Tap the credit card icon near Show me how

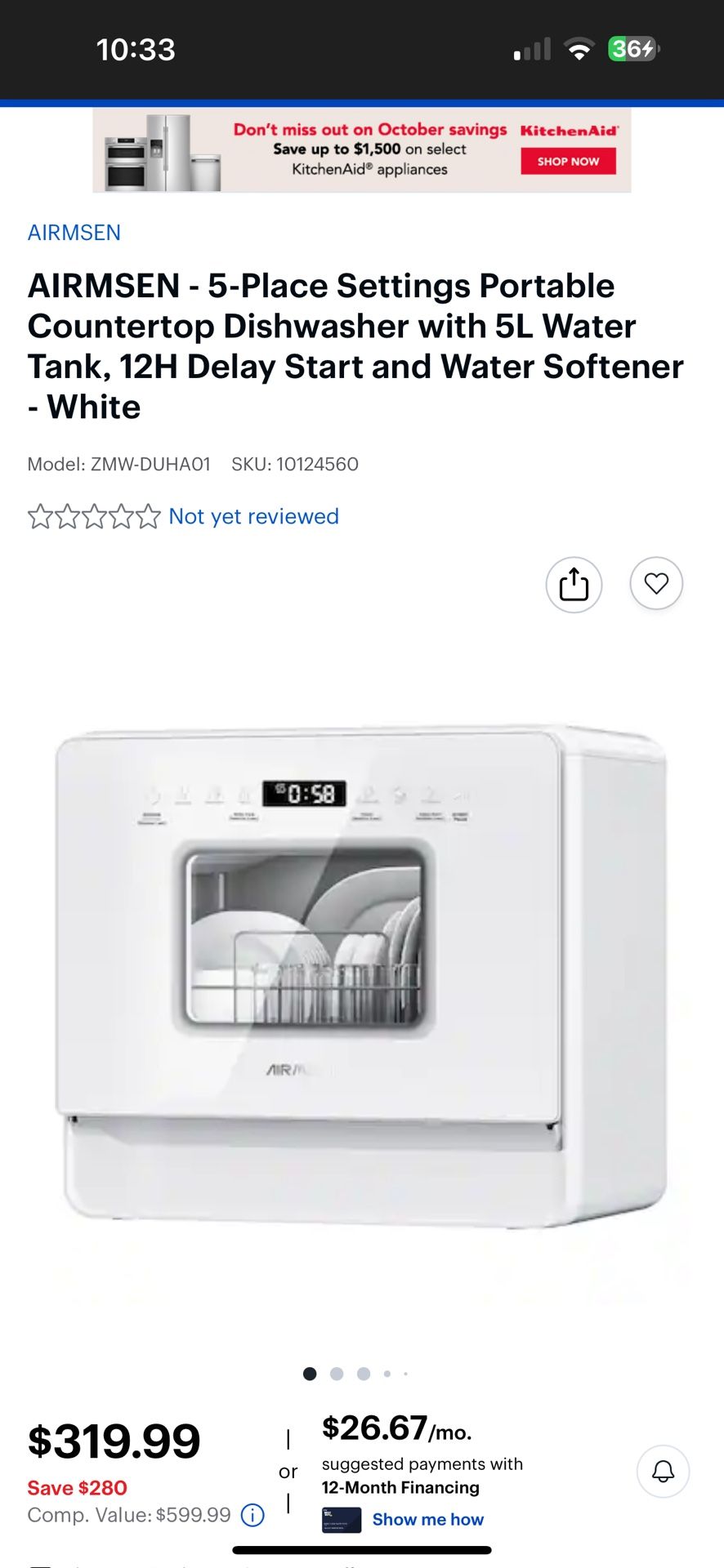tap(341, 1519)
